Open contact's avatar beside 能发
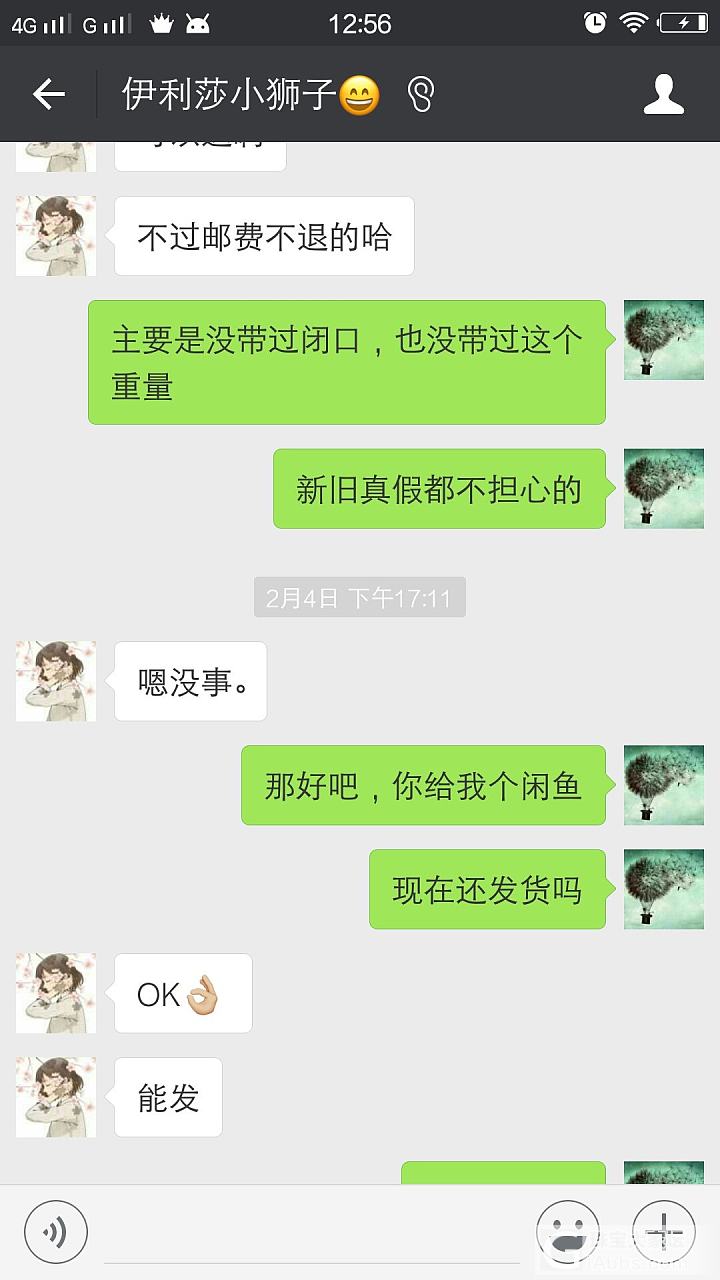Viewport: 720px width, 1280px height. tap(56, 1097)
